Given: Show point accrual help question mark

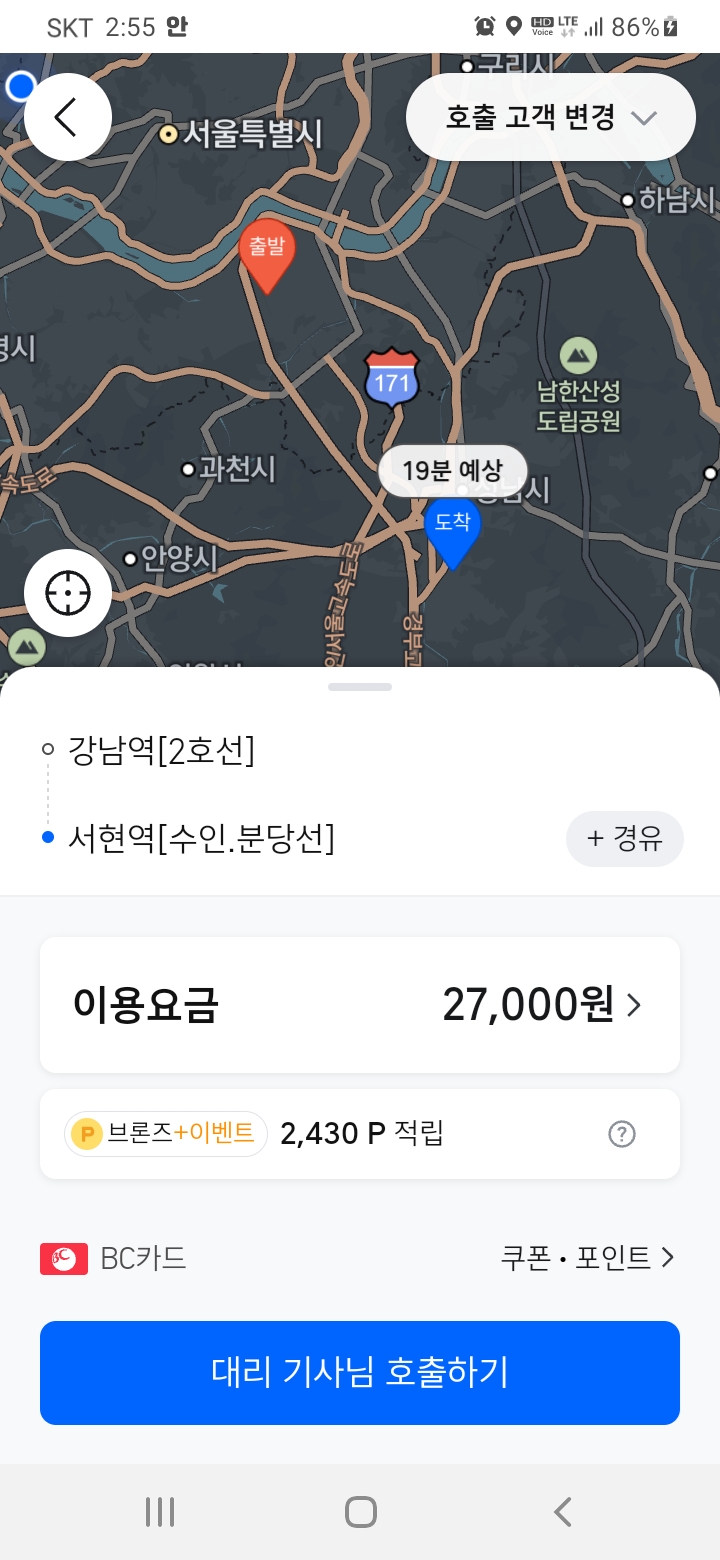Looking at the screenshot, I should pos(622,1134).
